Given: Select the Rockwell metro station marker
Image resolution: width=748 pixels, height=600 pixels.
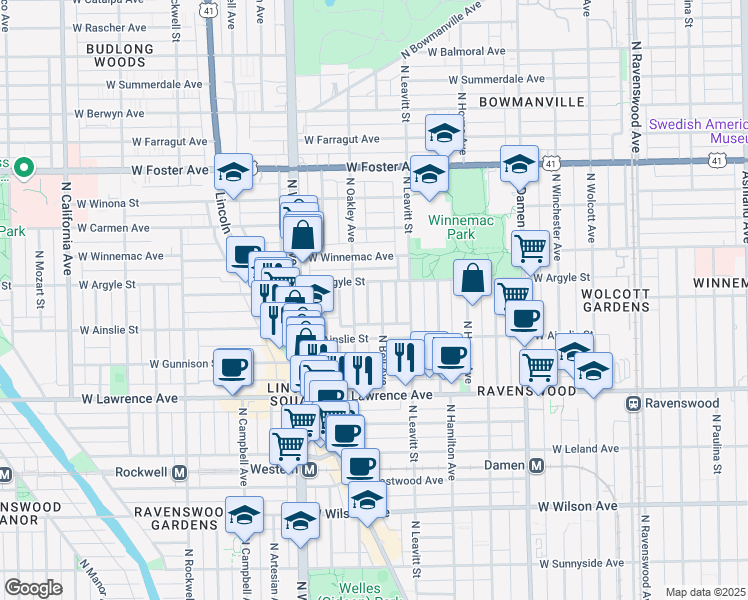Looking at the screenshot, I should (x=180, y=473).
